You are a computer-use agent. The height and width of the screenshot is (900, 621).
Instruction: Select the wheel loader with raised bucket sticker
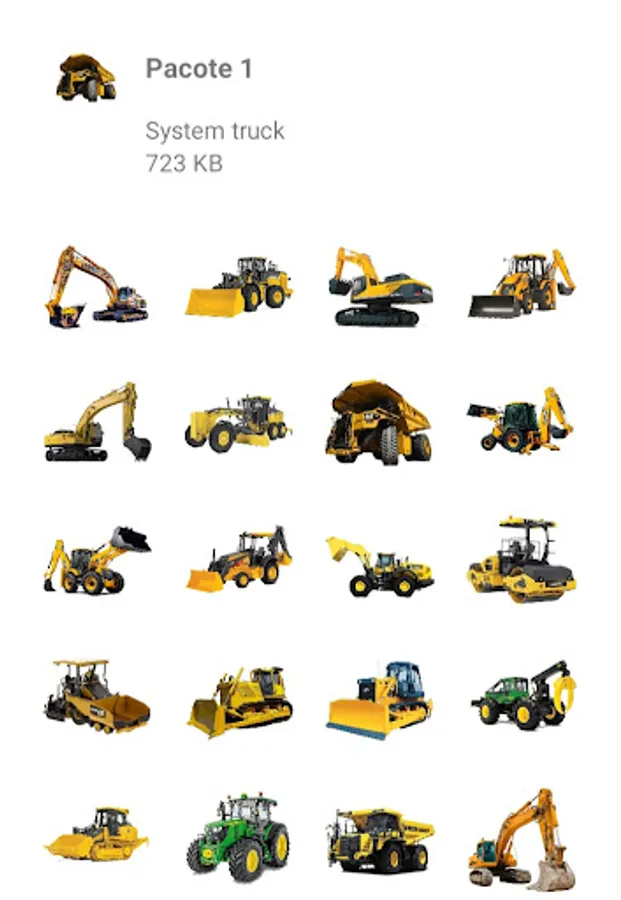pyautogui.click(x=379, y=566)
